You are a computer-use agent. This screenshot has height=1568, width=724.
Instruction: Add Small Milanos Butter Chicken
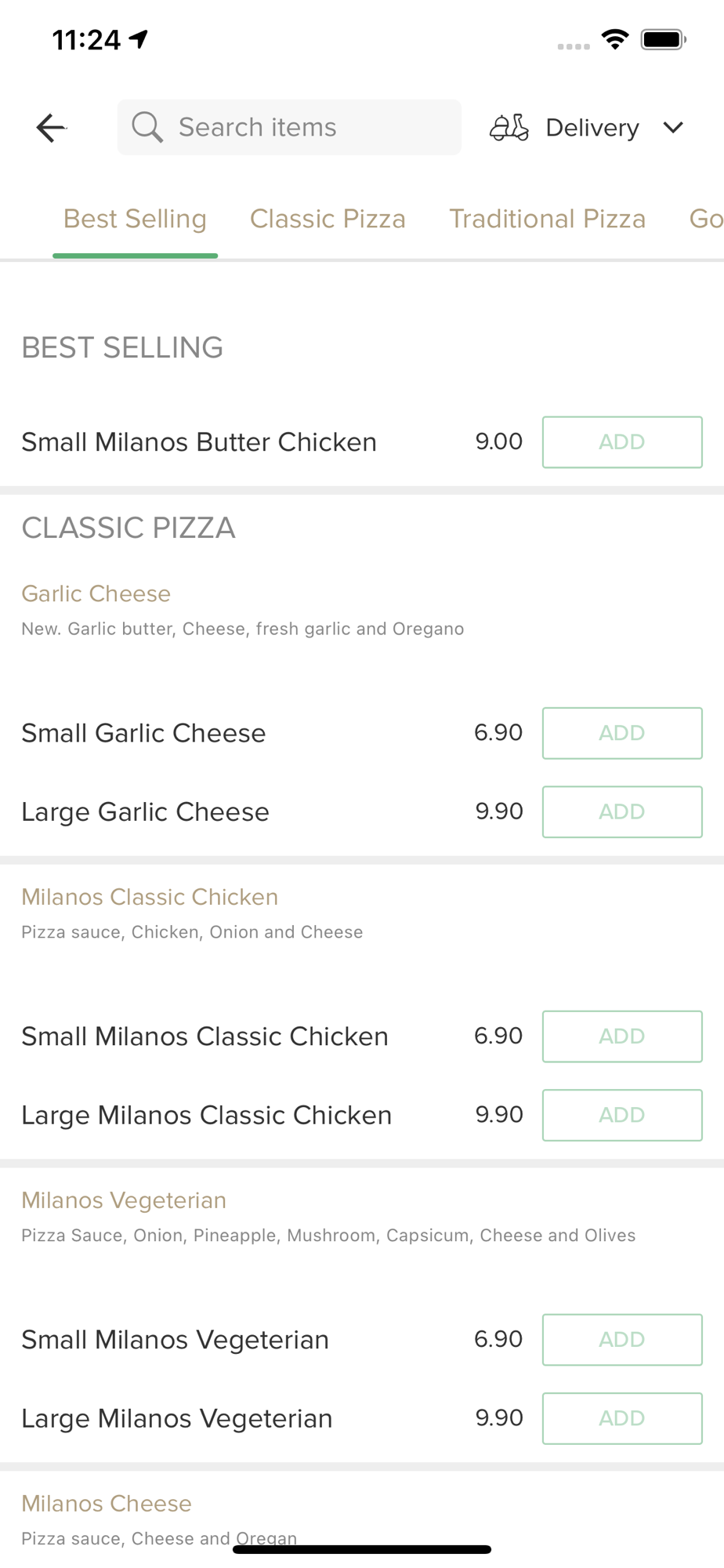click(622, 442)
